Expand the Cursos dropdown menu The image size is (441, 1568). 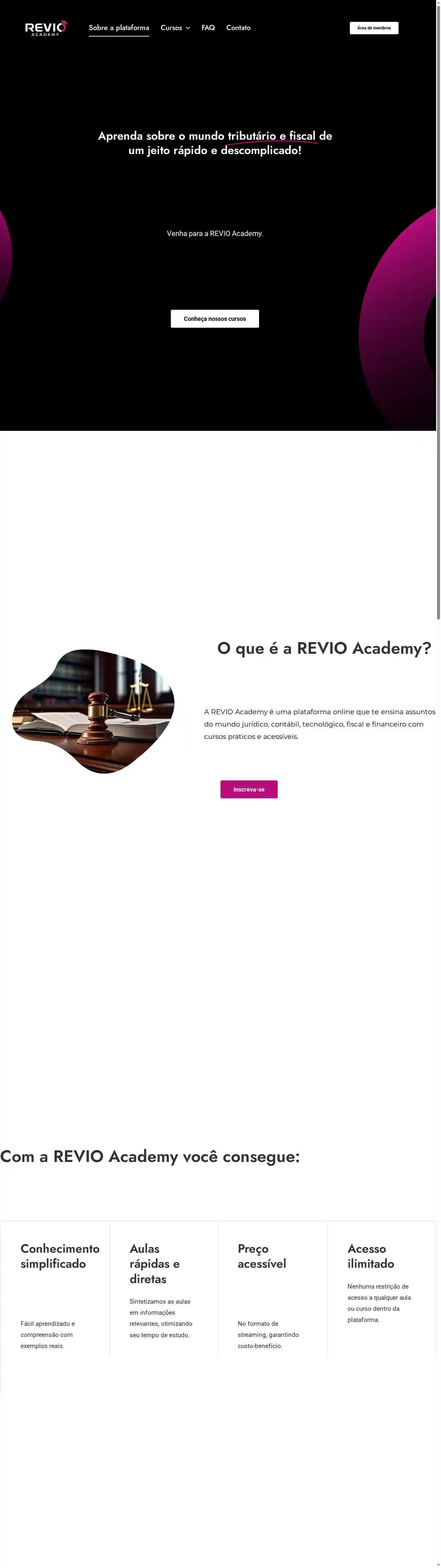point(175,28)
